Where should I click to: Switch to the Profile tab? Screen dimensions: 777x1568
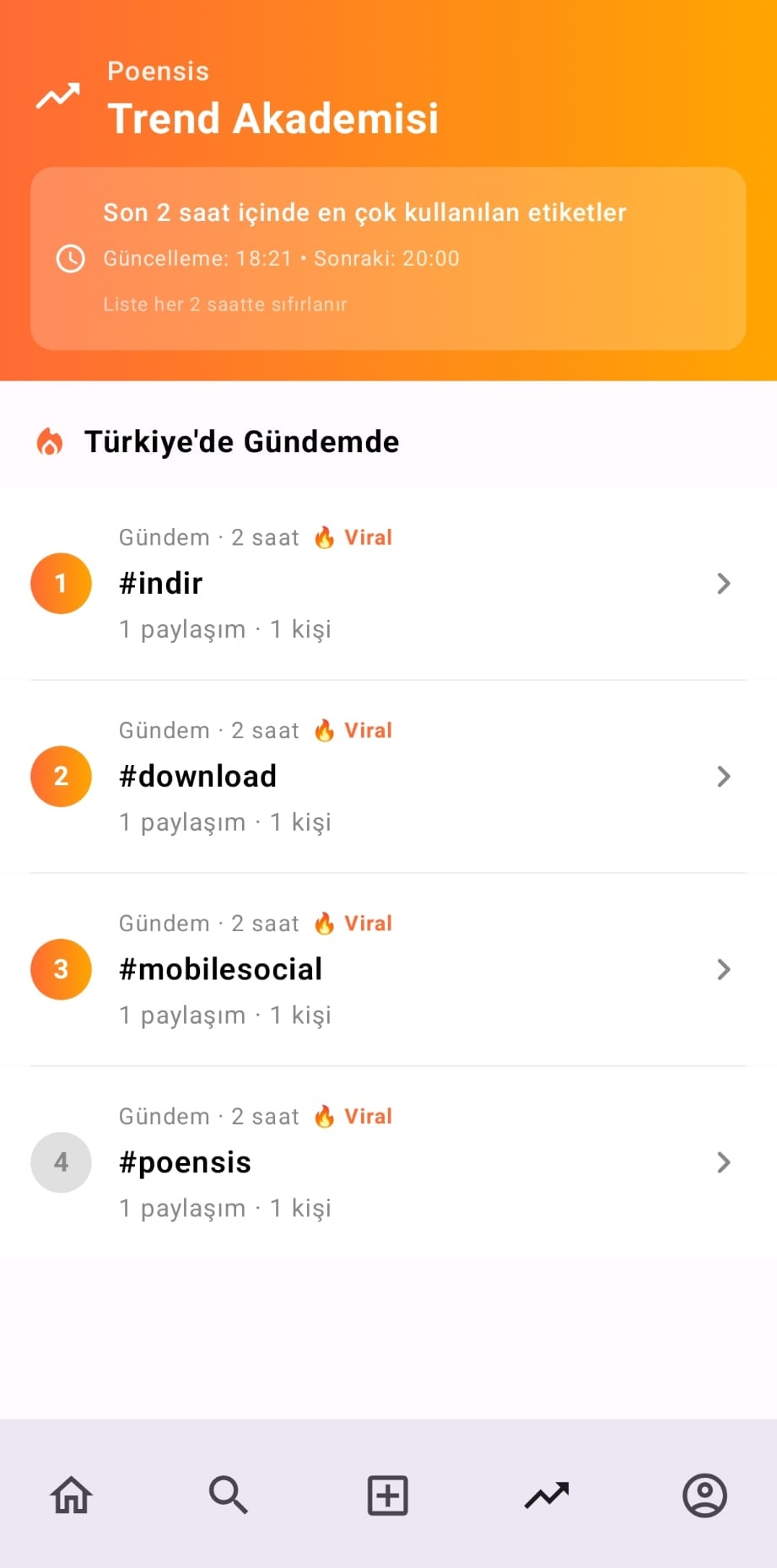tap(704, 1495)
